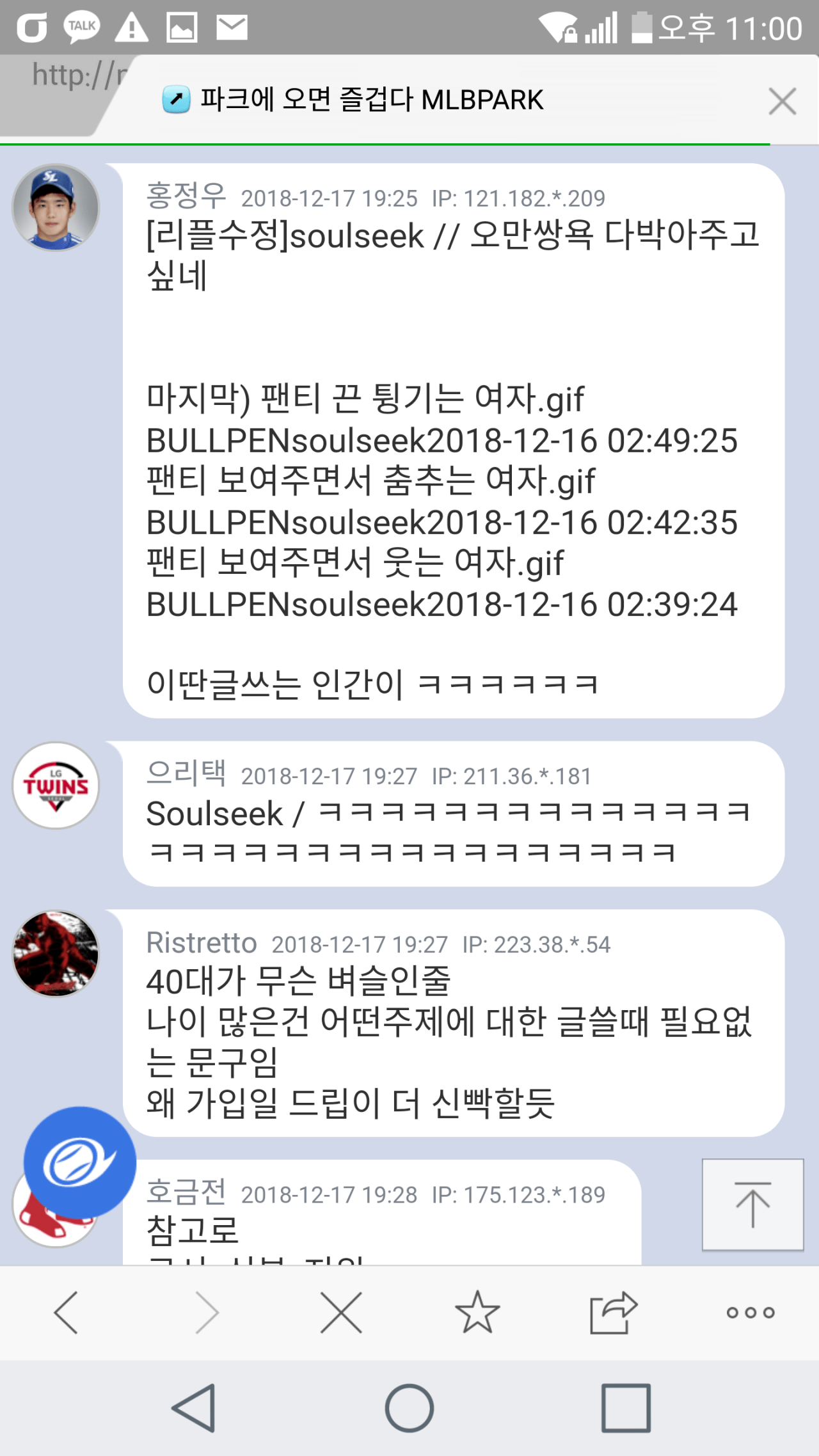Jump to top of the page
This screenshot has height=1456, width=819.
click(752, 1204)
